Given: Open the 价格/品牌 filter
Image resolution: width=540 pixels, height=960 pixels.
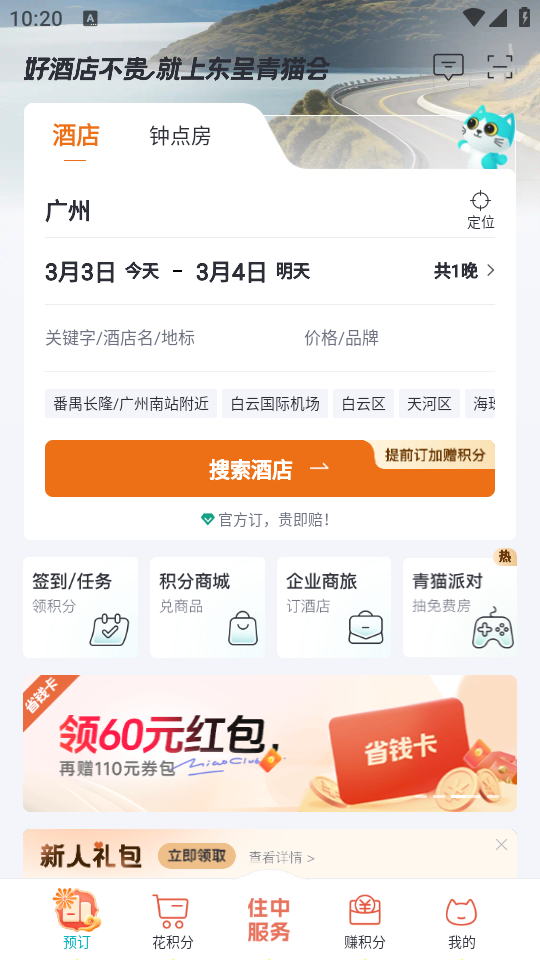Looking at the screenshot, I should coord(342,338).
